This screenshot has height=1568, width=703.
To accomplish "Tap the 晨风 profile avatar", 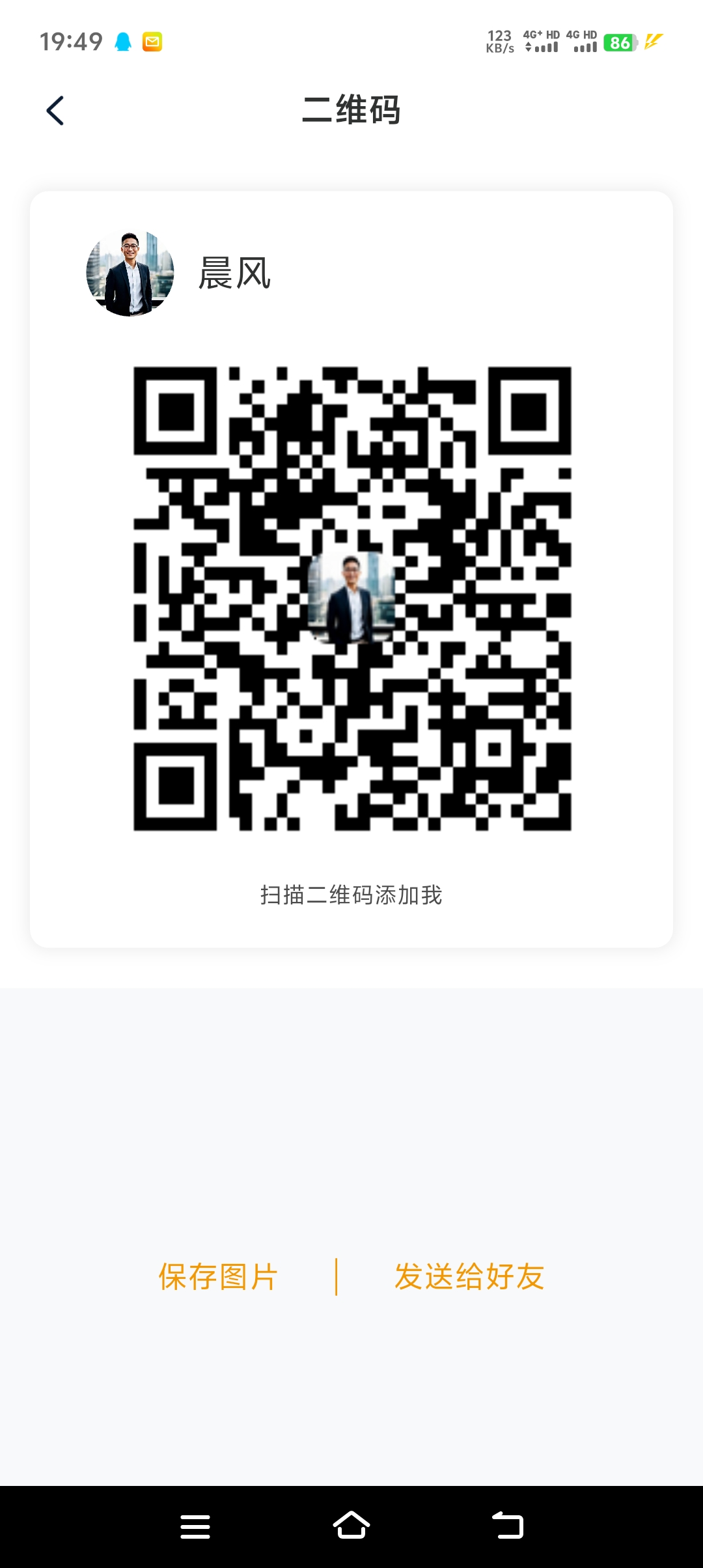I will pos(129,273).
